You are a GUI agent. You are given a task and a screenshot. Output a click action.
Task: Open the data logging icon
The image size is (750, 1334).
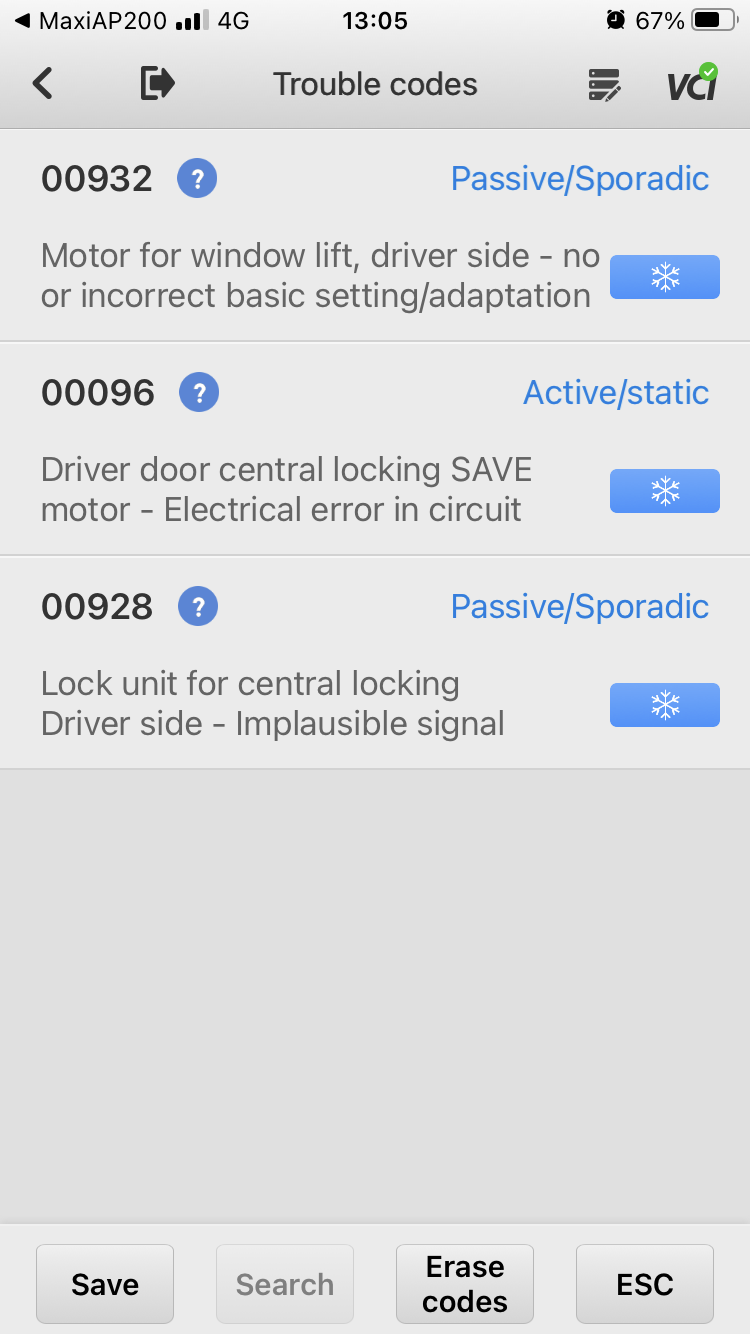[x=604, y=85]
